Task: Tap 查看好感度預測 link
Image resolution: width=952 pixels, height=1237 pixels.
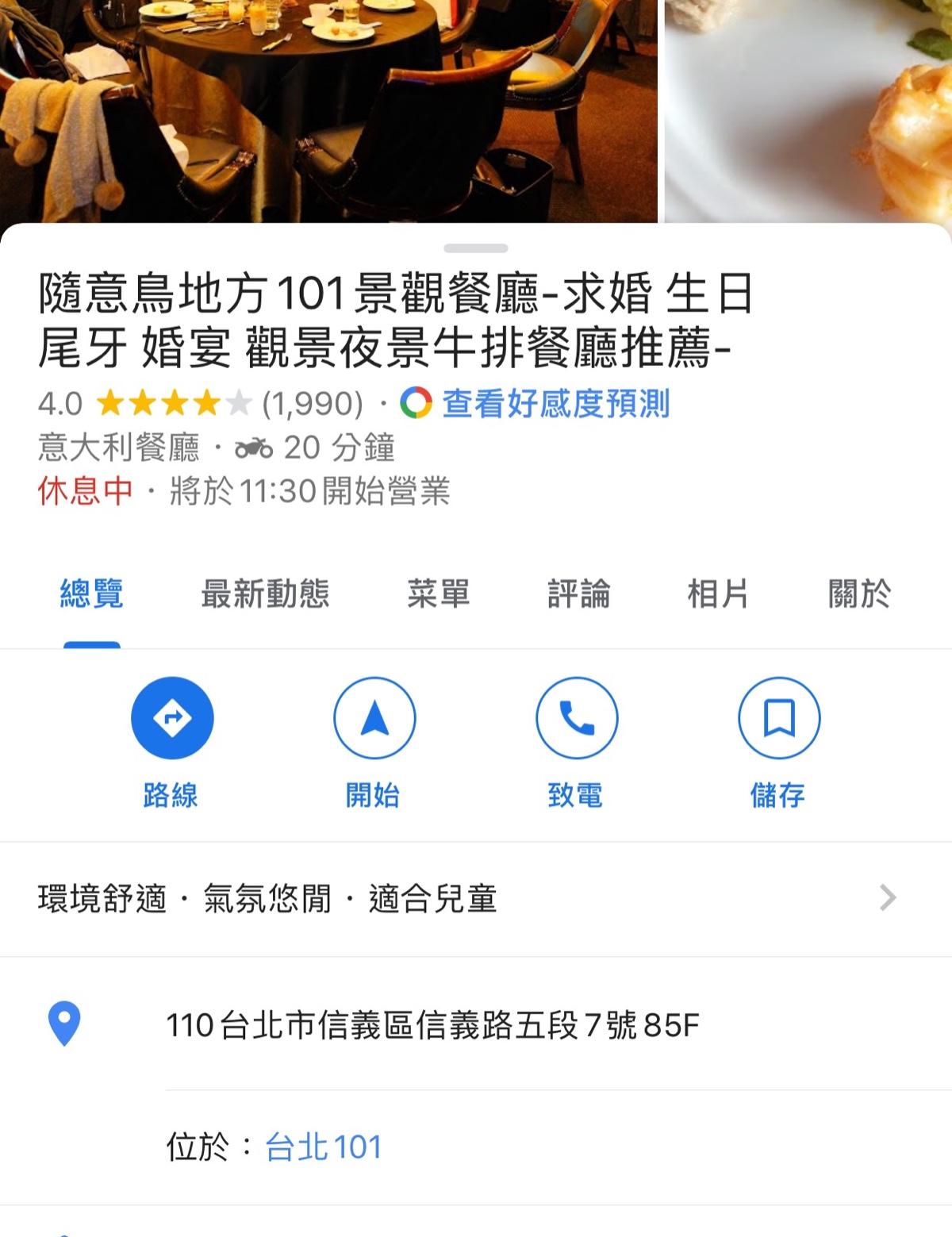Action: pos(555,403)
